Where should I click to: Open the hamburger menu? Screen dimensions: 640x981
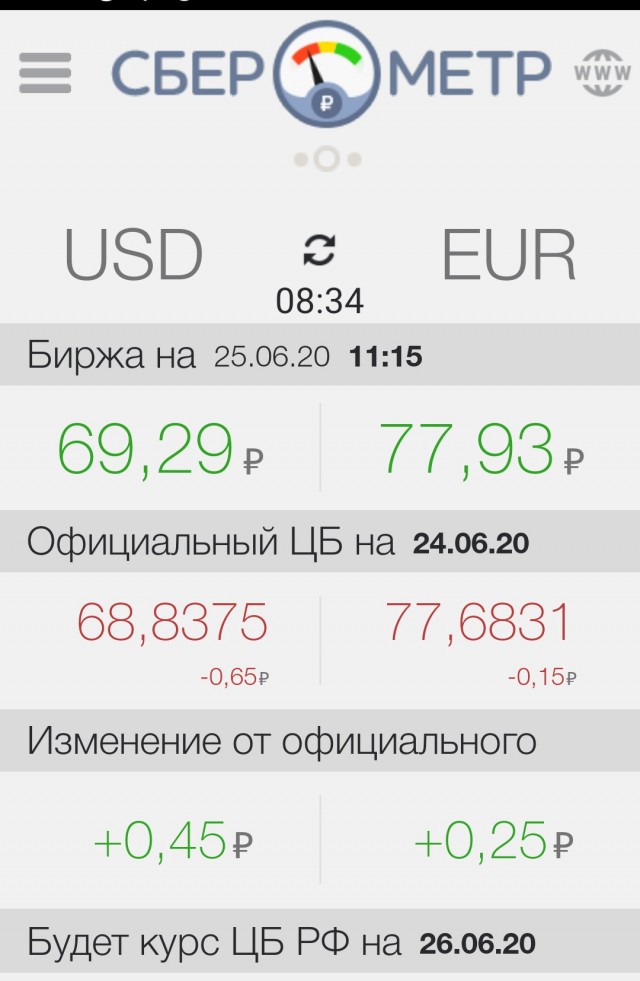pyautogui.click(x=45, y=73)
